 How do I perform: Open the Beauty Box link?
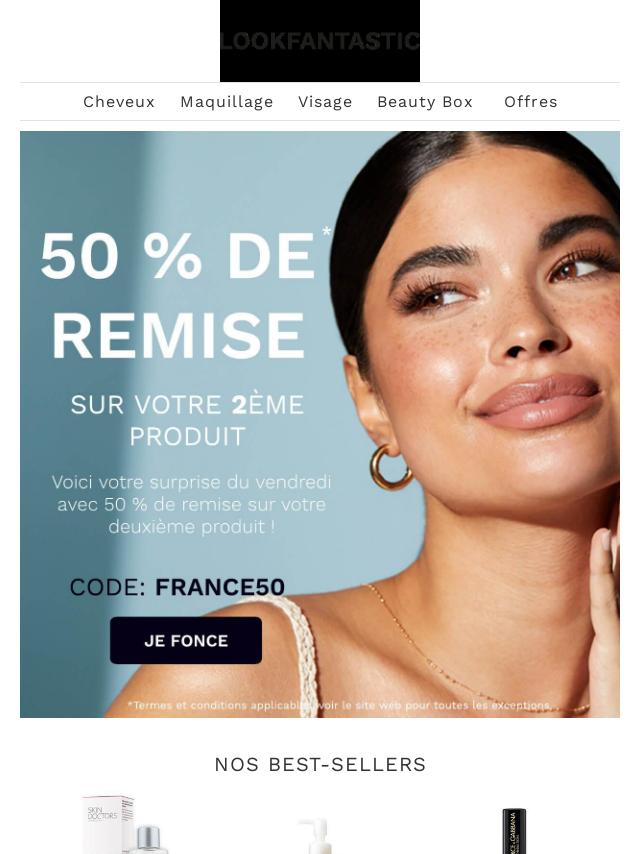(425, 102)
